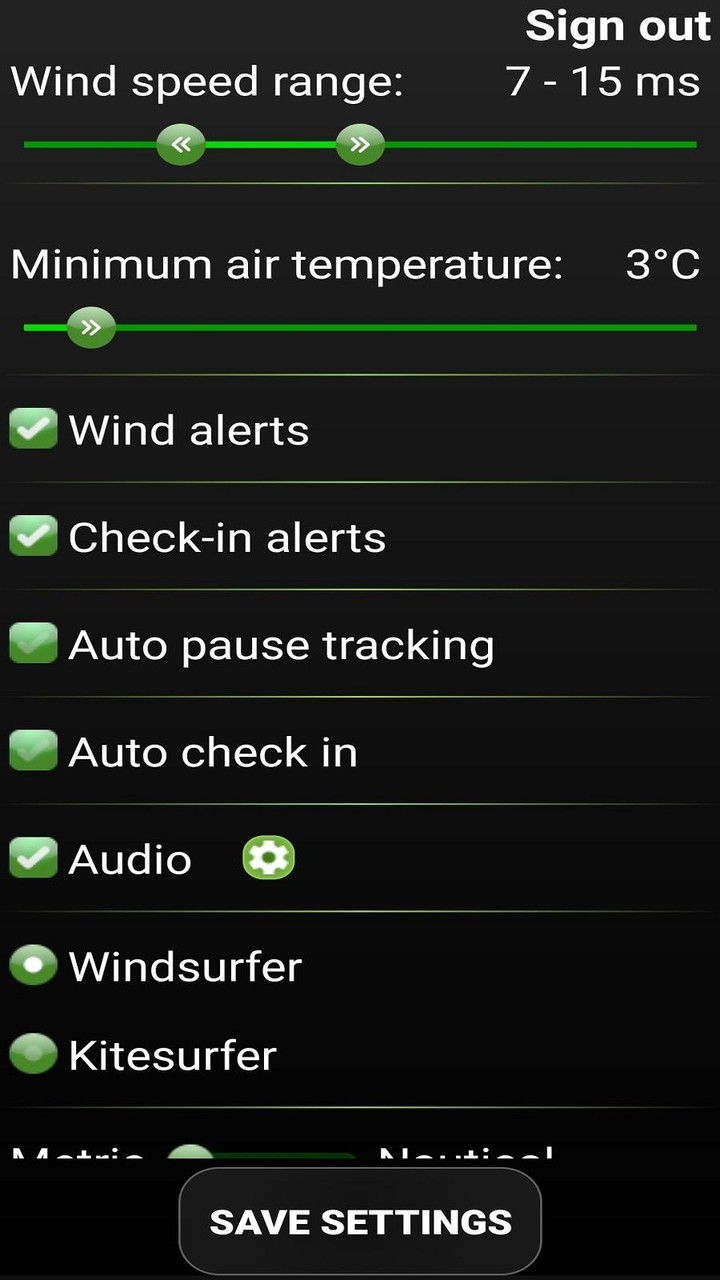Click the 7 - 15 ms range value

point(605,82)
